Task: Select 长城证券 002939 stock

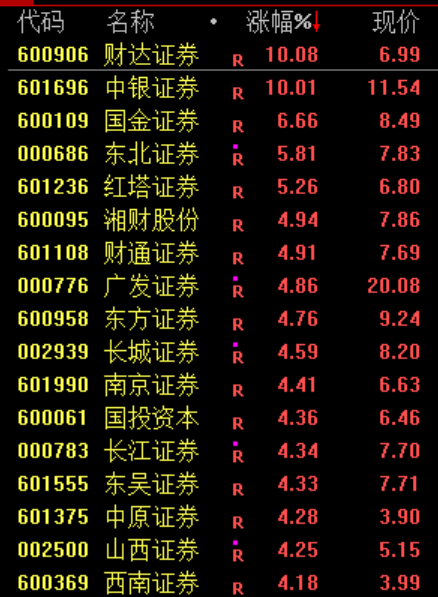Action: (x=219, y=352)
